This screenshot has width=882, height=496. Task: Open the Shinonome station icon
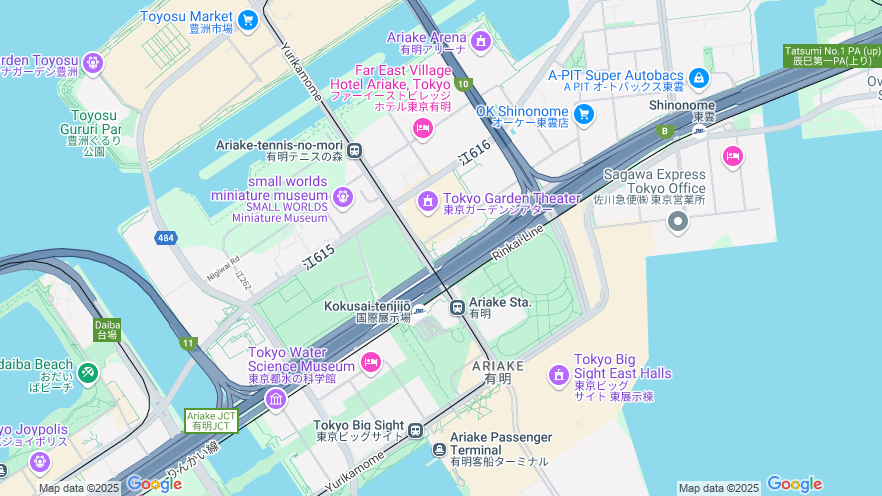pos(699,129)
